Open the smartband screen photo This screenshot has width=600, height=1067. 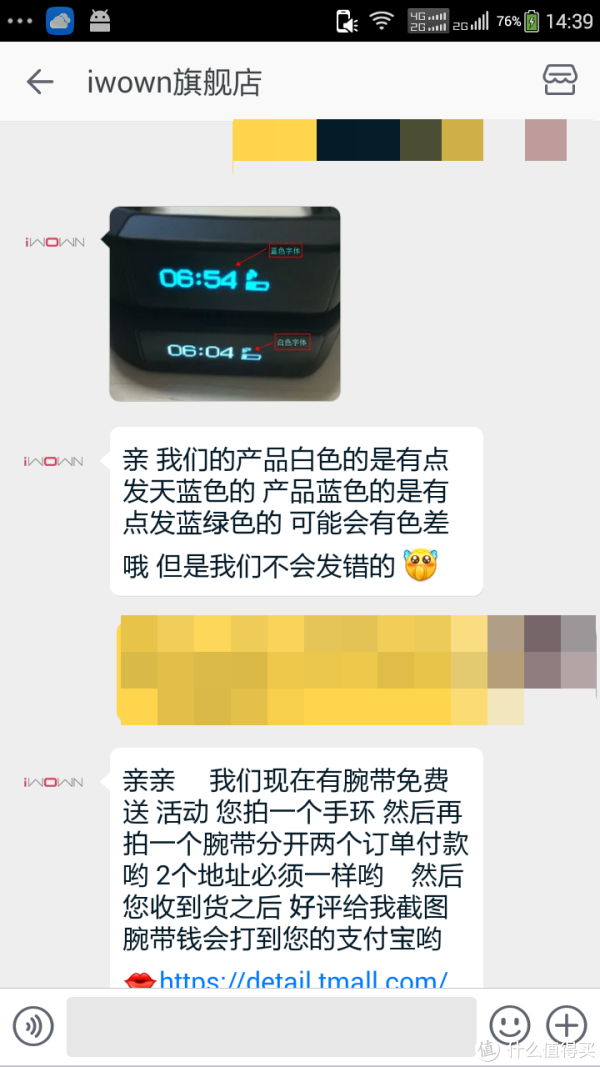pyautogui.click(x=225, y=304)
